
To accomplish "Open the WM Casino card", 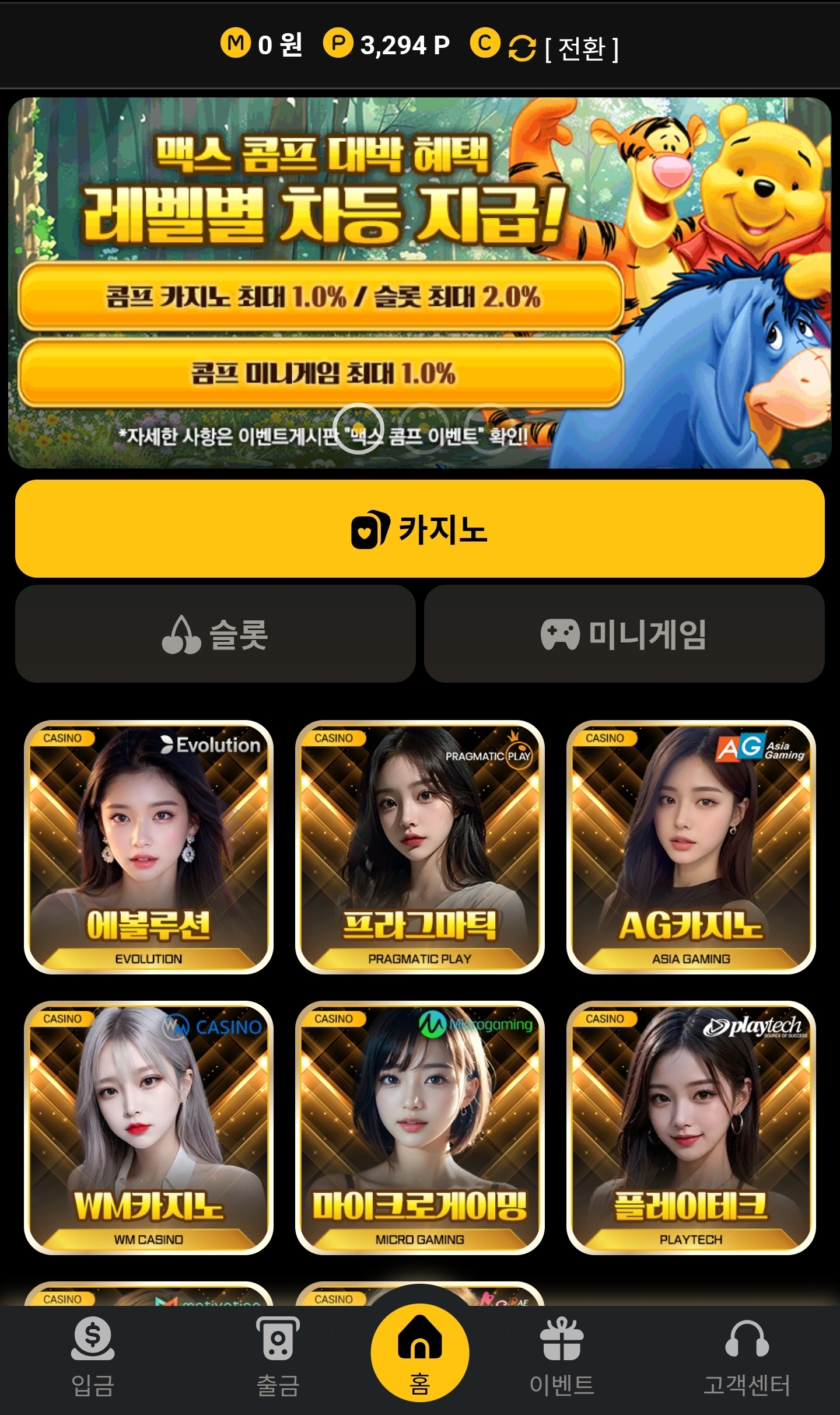I will click(149, 1127).
